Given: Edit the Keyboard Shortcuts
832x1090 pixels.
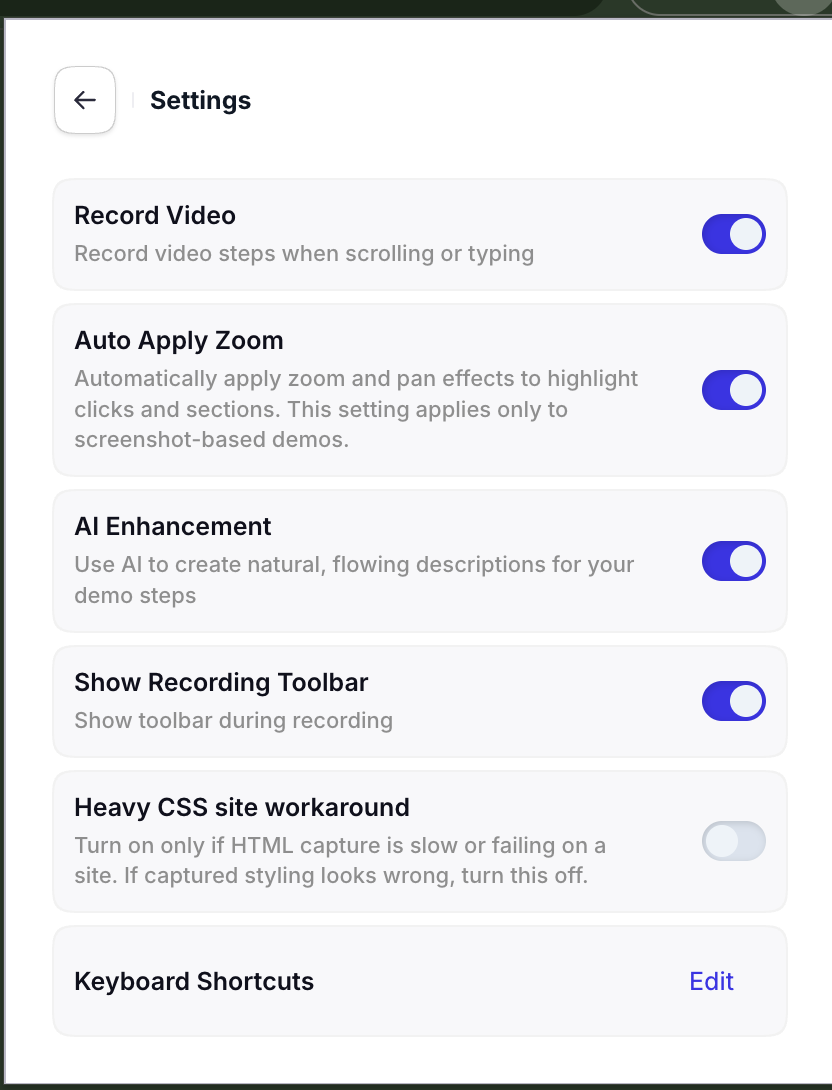Looking at the screenshot, I should pos(711,981).
